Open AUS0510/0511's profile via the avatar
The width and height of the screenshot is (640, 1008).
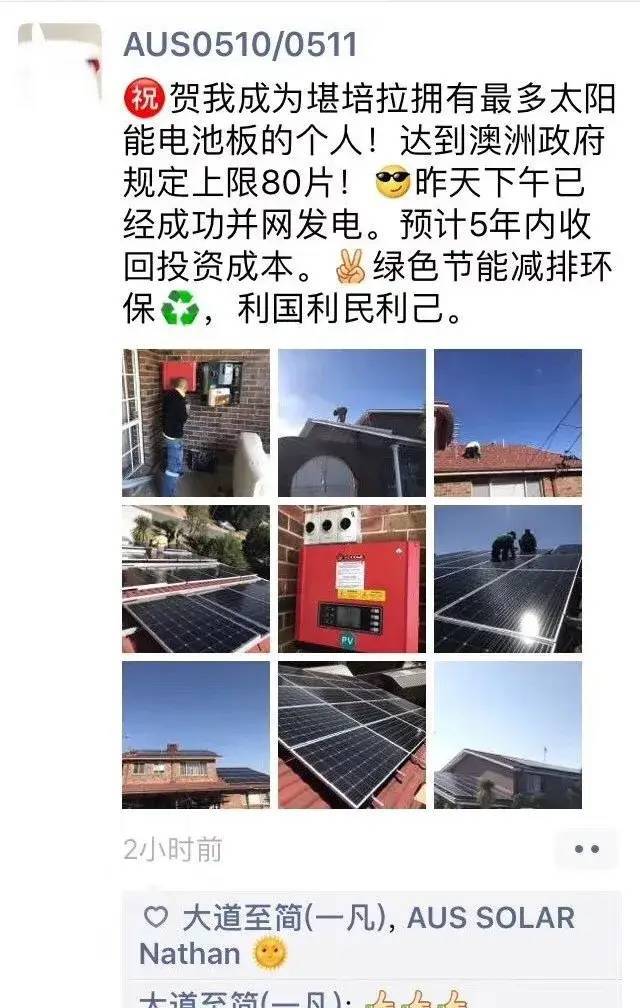pyautogui.click(x=60, y=65)
